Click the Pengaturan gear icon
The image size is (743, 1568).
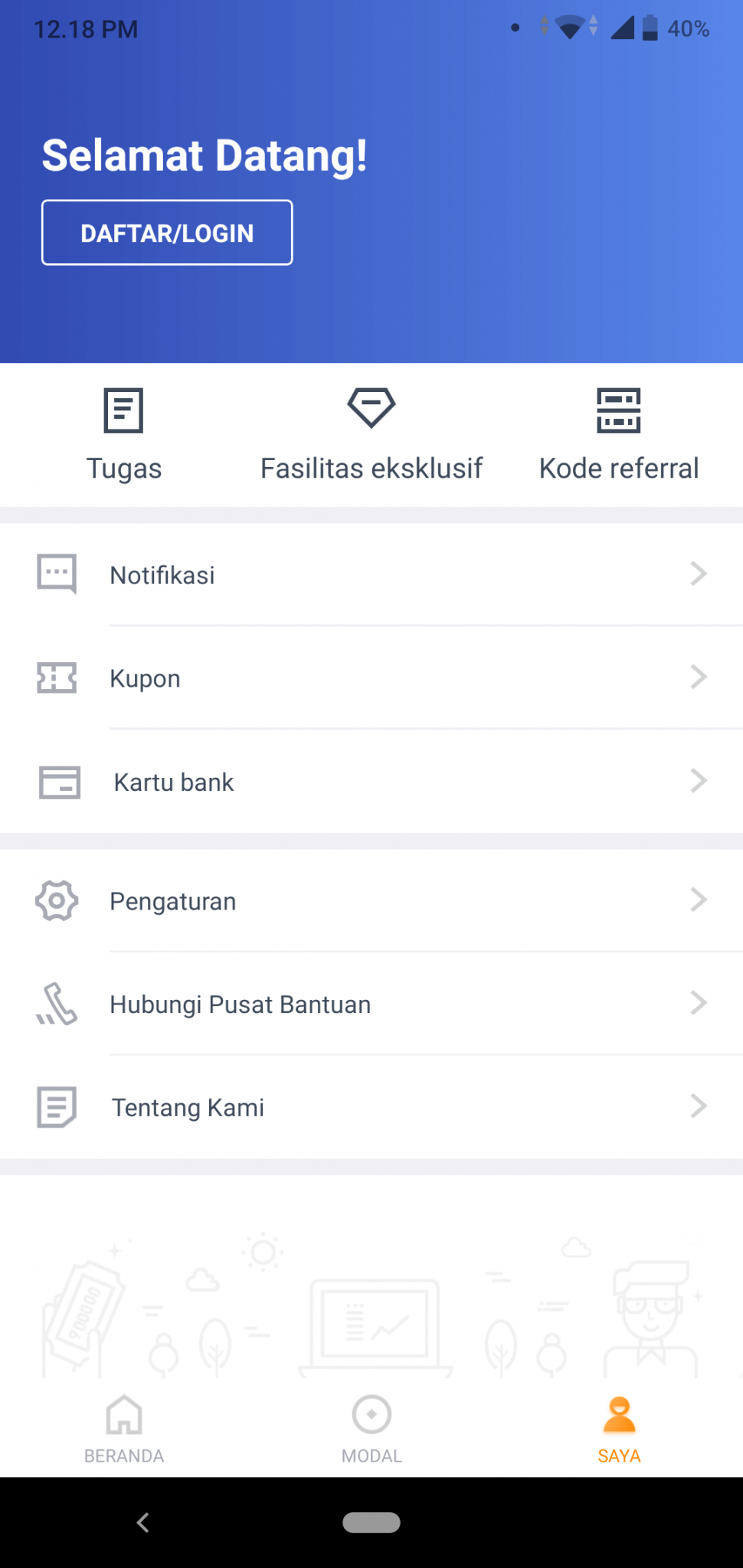pyautogui.click(x=56, y=901)
